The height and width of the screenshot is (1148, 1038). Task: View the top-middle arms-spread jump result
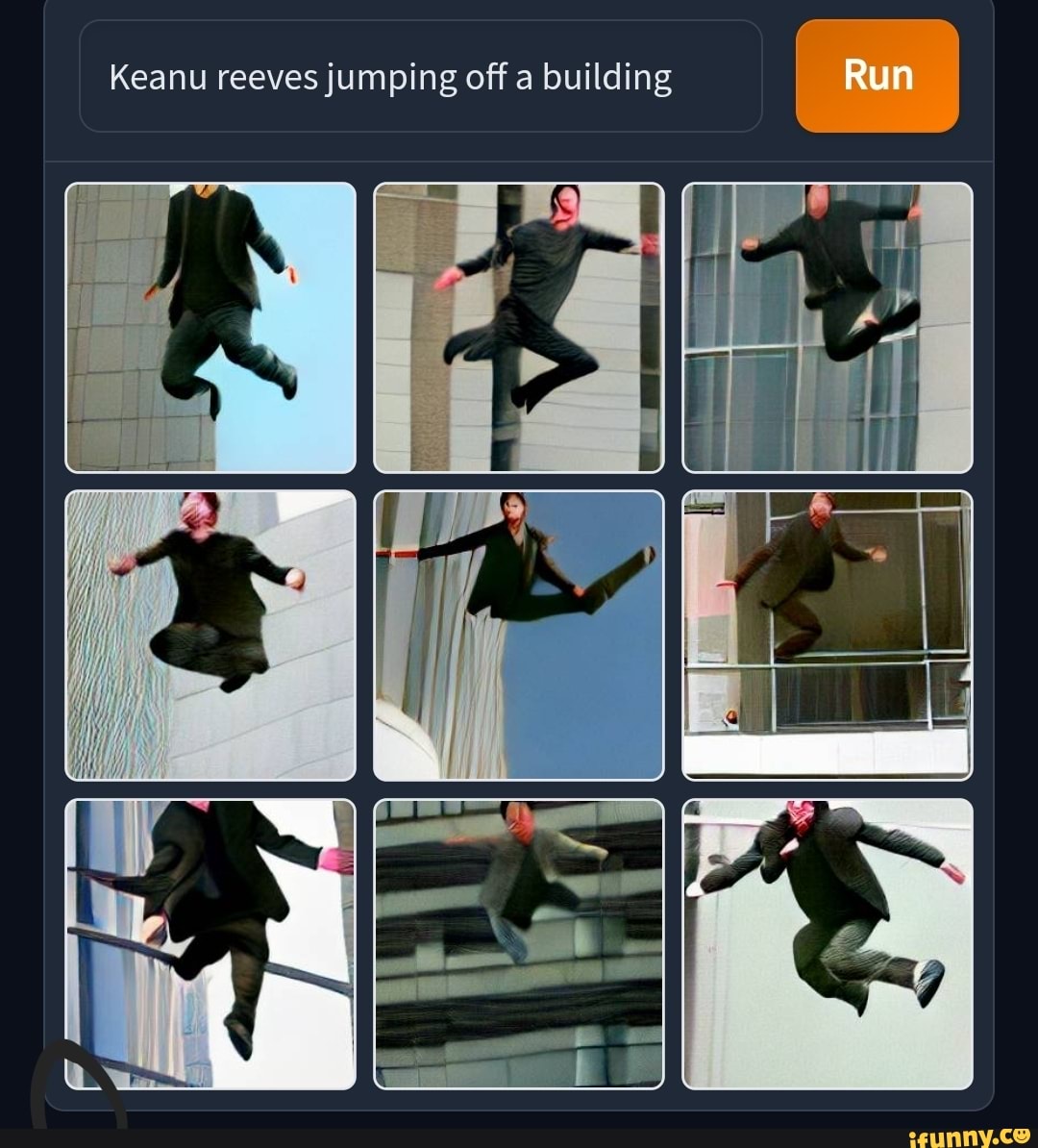pyautogui.click(x=519, y=326)
